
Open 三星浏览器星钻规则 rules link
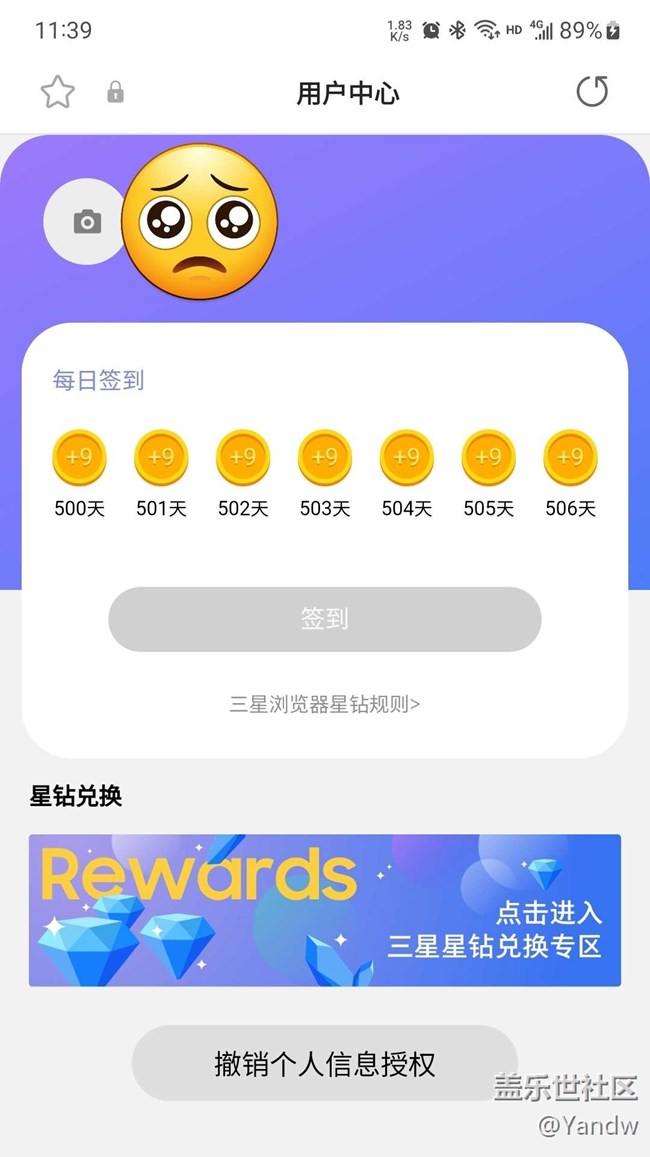coord(325,704)
